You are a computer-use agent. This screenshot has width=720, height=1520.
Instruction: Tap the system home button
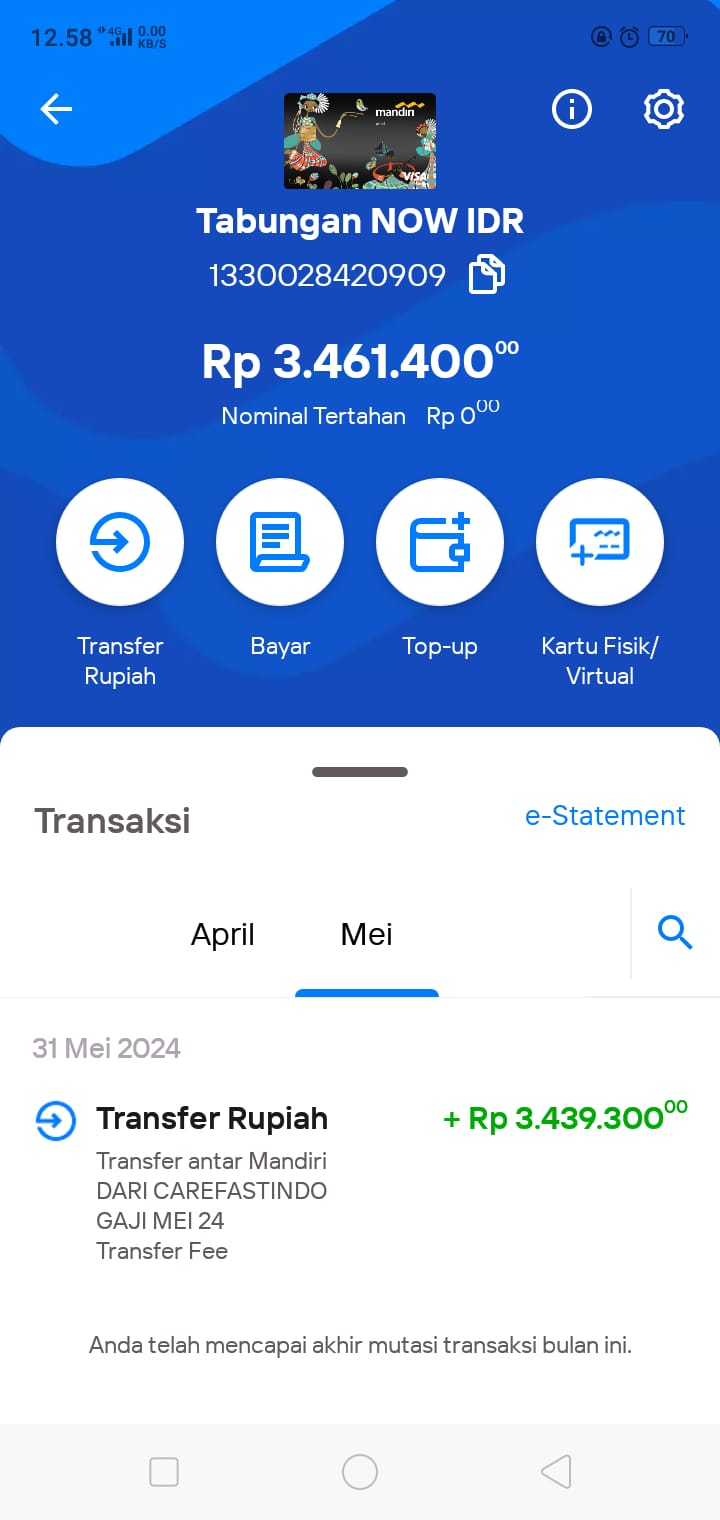point(360,1472)
